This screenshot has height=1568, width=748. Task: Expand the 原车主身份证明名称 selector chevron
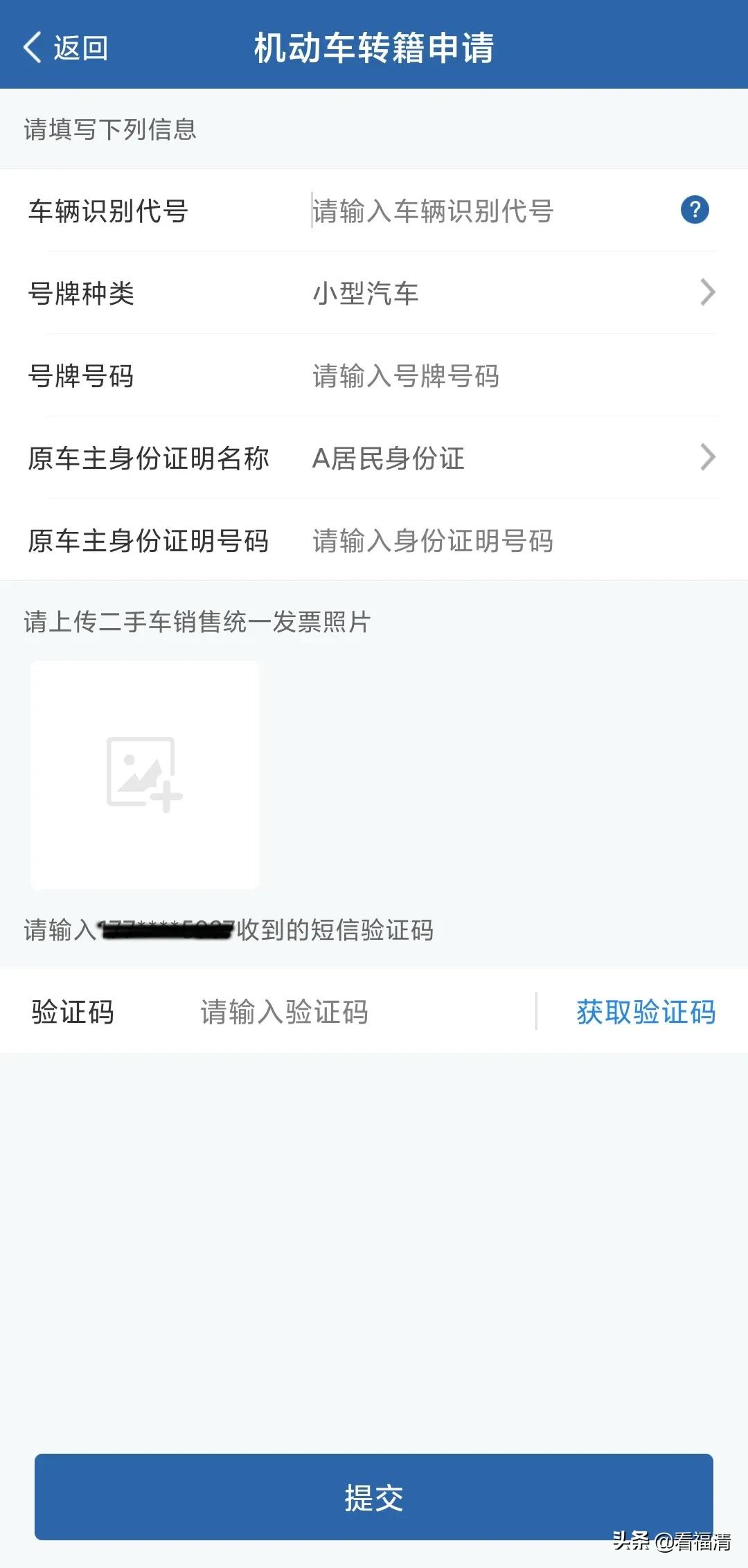click(x=708, y=457)
